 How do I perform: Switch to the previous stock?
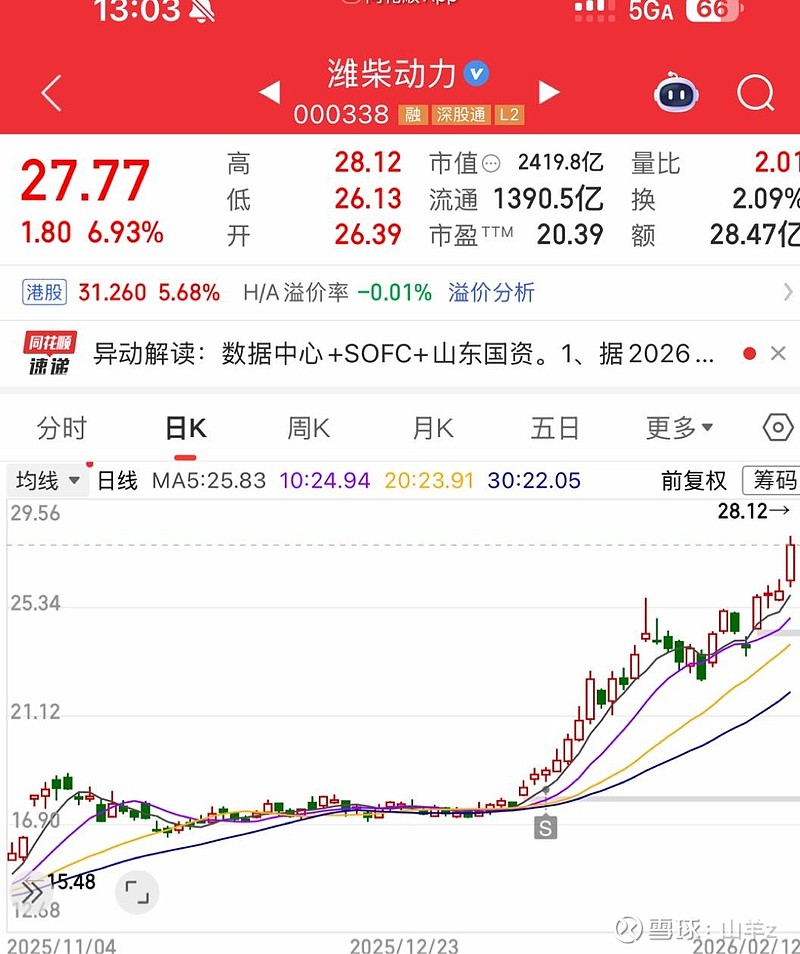click(269, 93)
